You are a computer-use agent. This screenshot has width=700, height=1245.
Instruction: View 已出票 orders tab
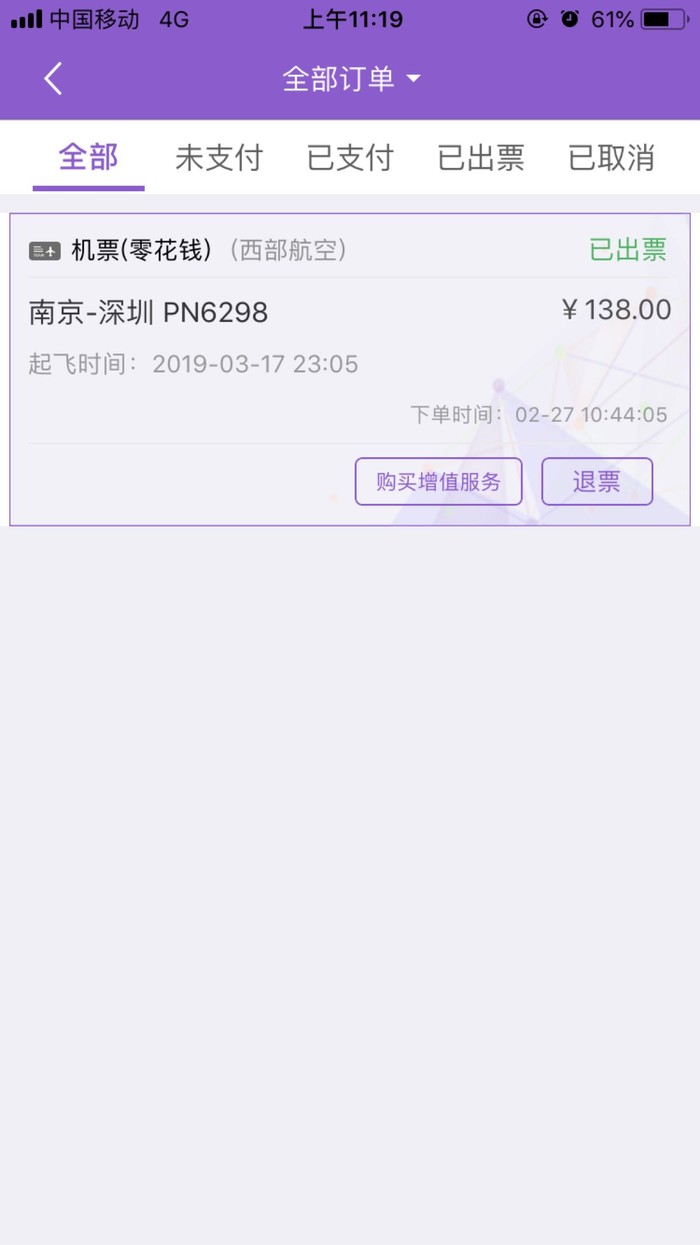tap(481, 158)
